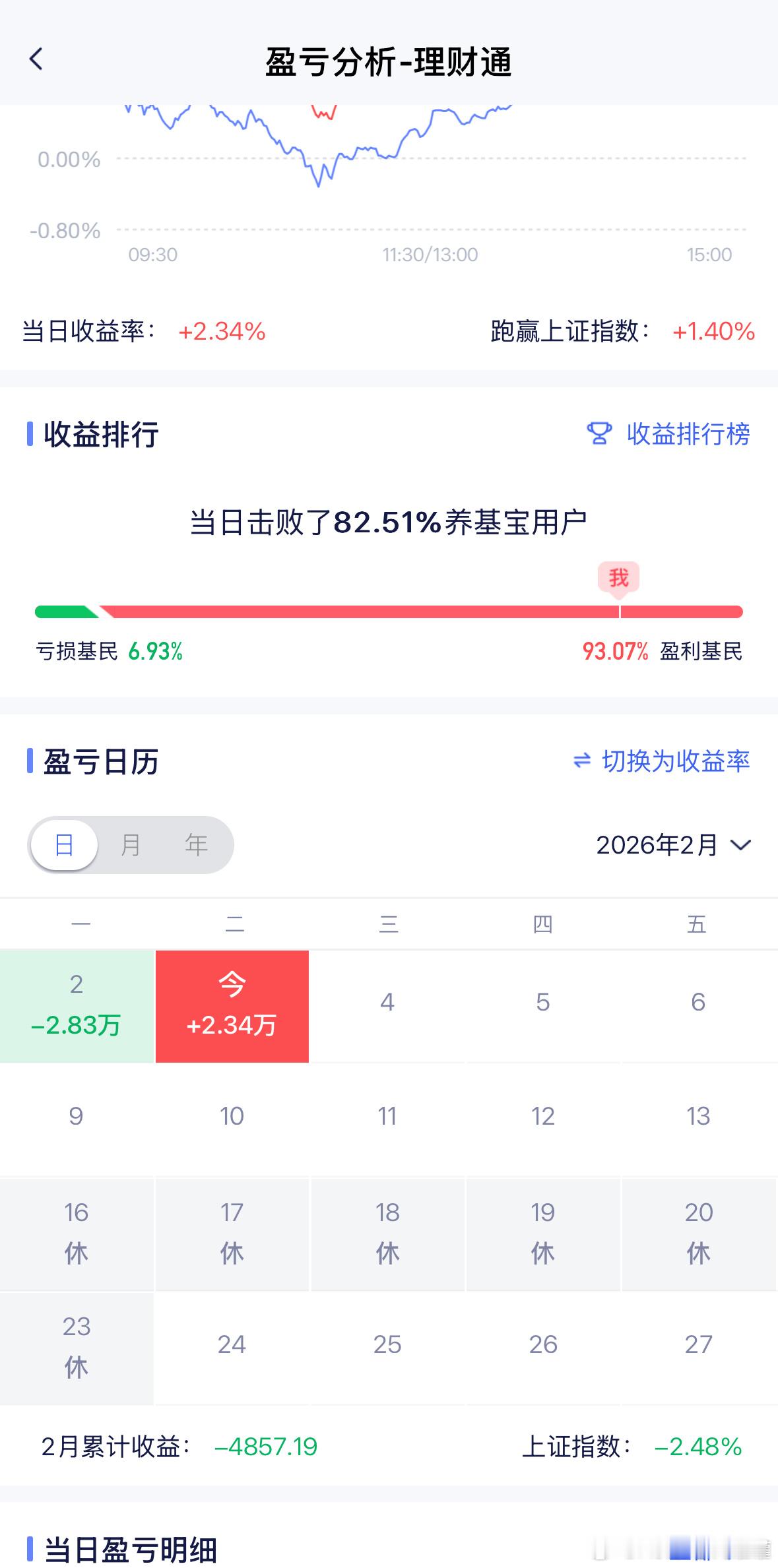Image resolution: width=778 pixels, height=1568 pixels.
Task: Click the blue accent bar beside 收益排行
Action: pyautogui.click(x=29, y=434)
